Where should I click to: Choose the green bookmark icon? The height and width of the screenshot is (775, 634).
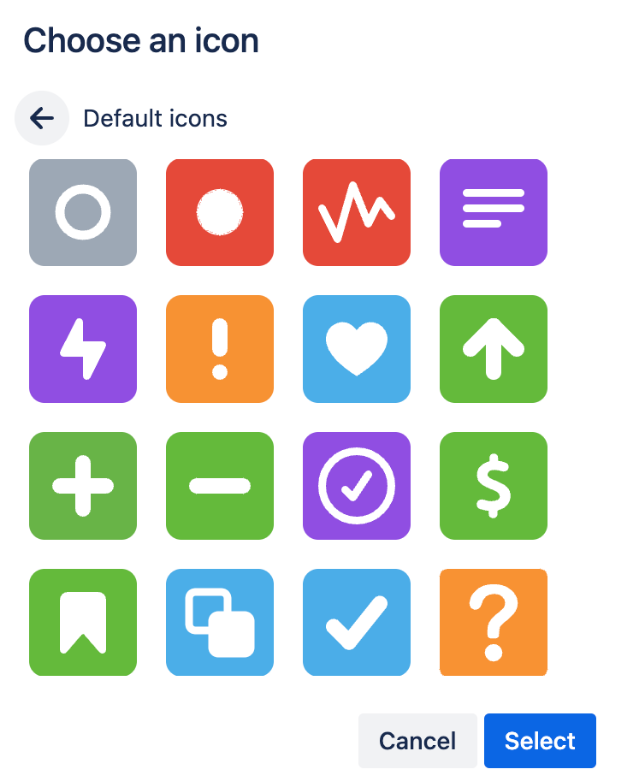(83, 622)
